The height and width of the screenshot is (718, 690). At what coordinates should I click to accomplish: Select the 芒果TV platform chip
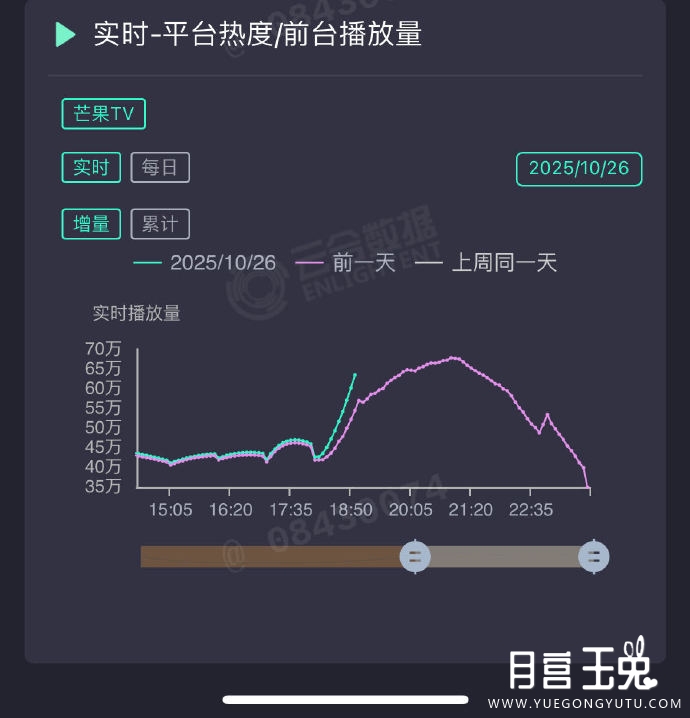104,114
